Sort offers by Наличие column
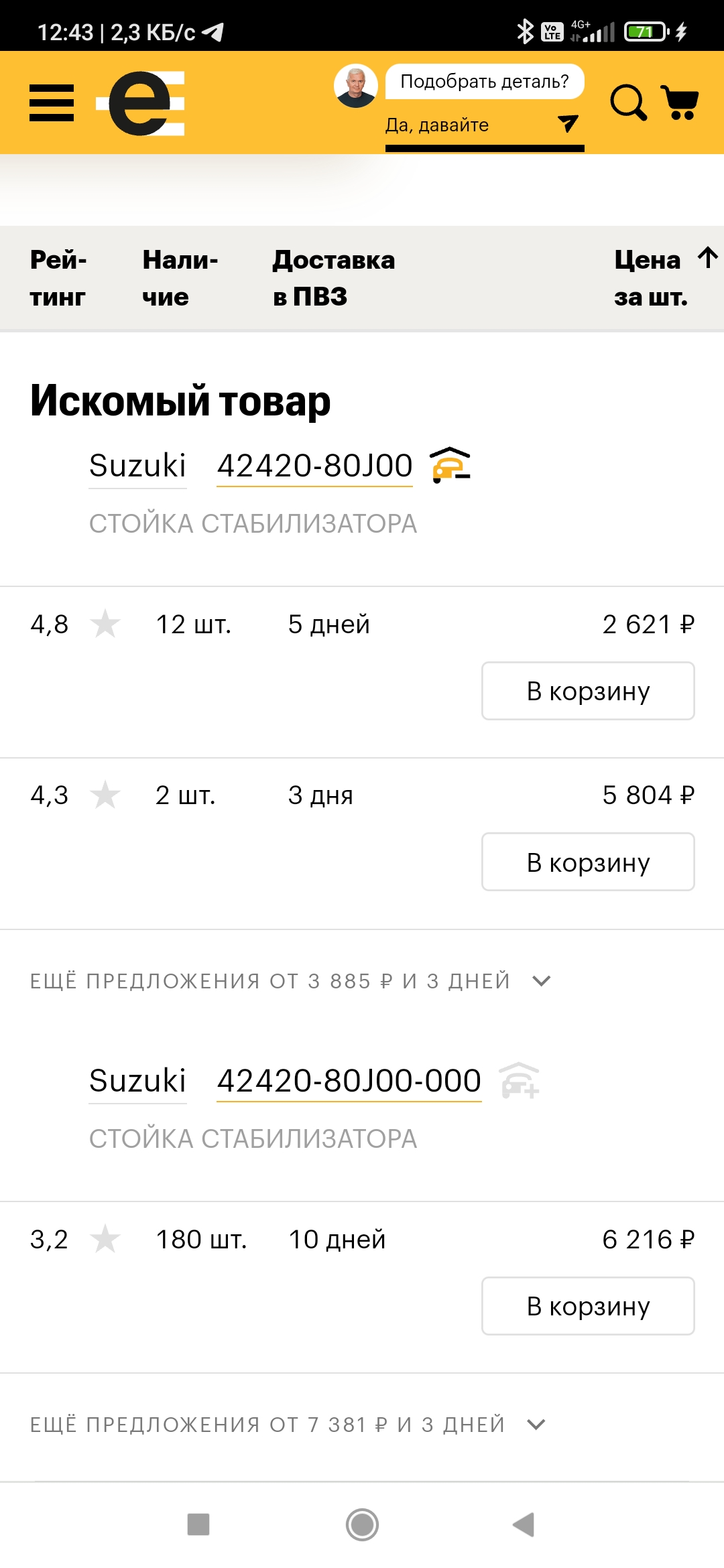The height and width of the screenshot is (1568, 724). pyautogui.click(x=180, y=278)
